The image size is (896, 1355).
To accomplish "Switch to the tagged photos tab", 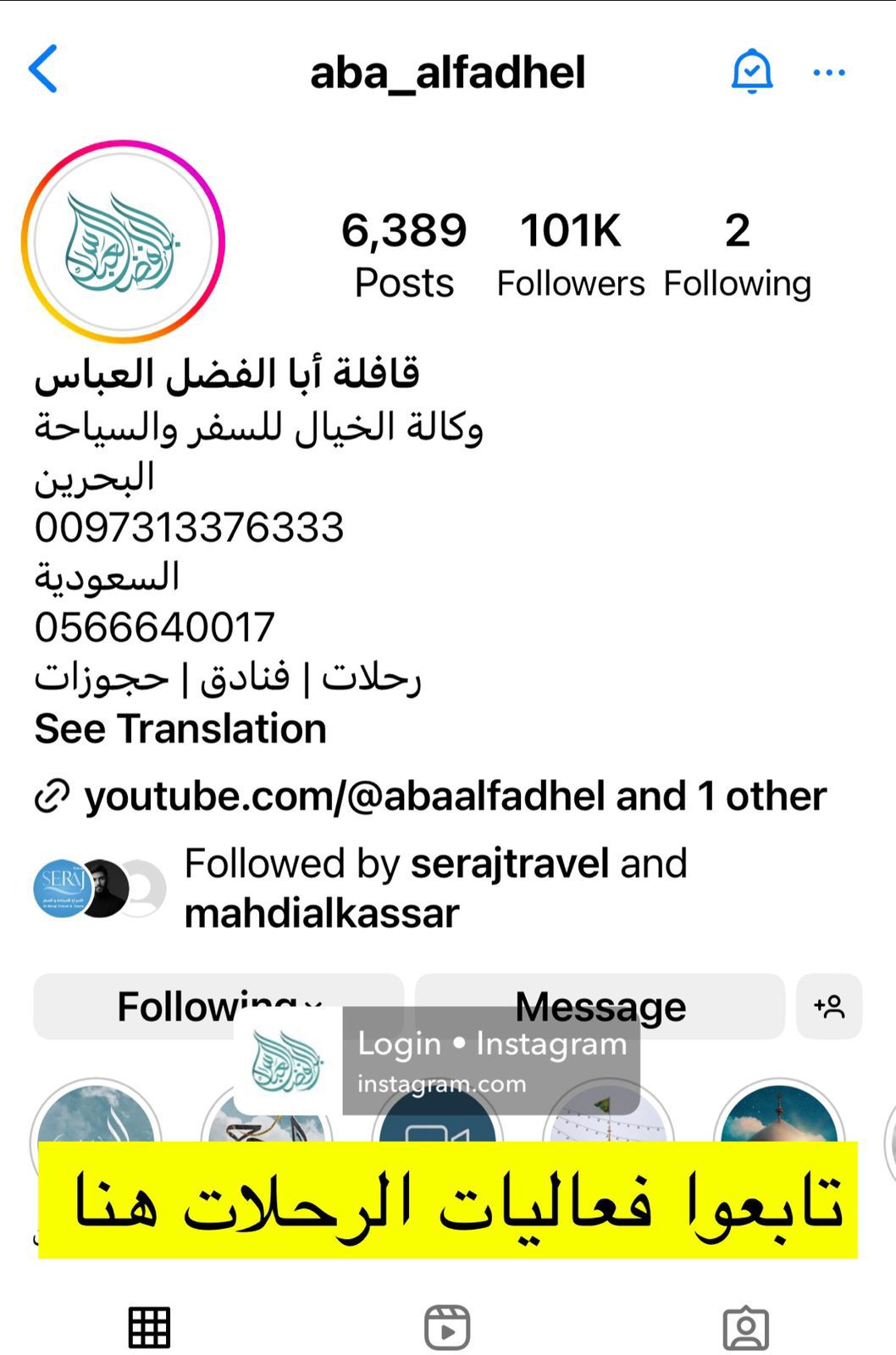I will [x=745, y=1328].
